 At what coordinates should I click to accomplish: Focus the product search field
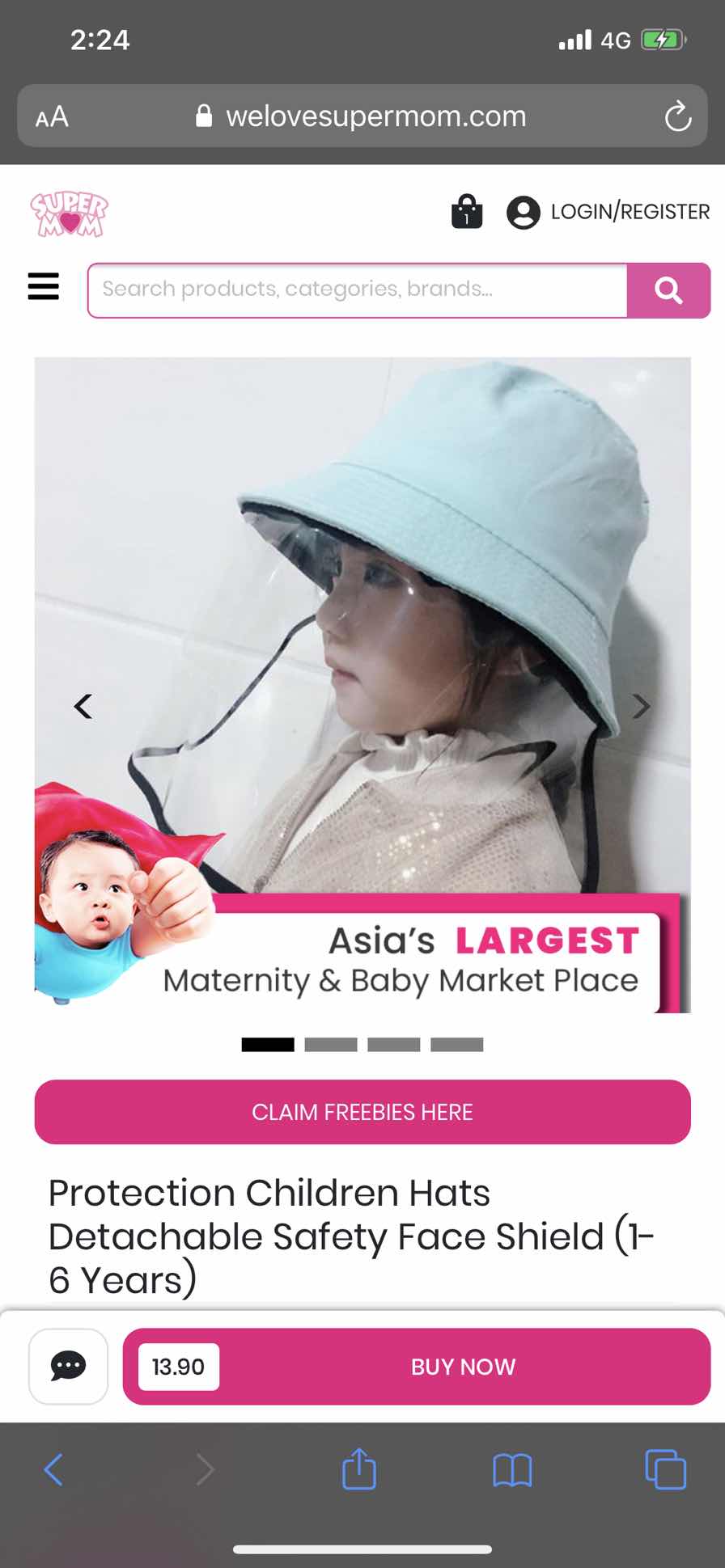[356, 290]
